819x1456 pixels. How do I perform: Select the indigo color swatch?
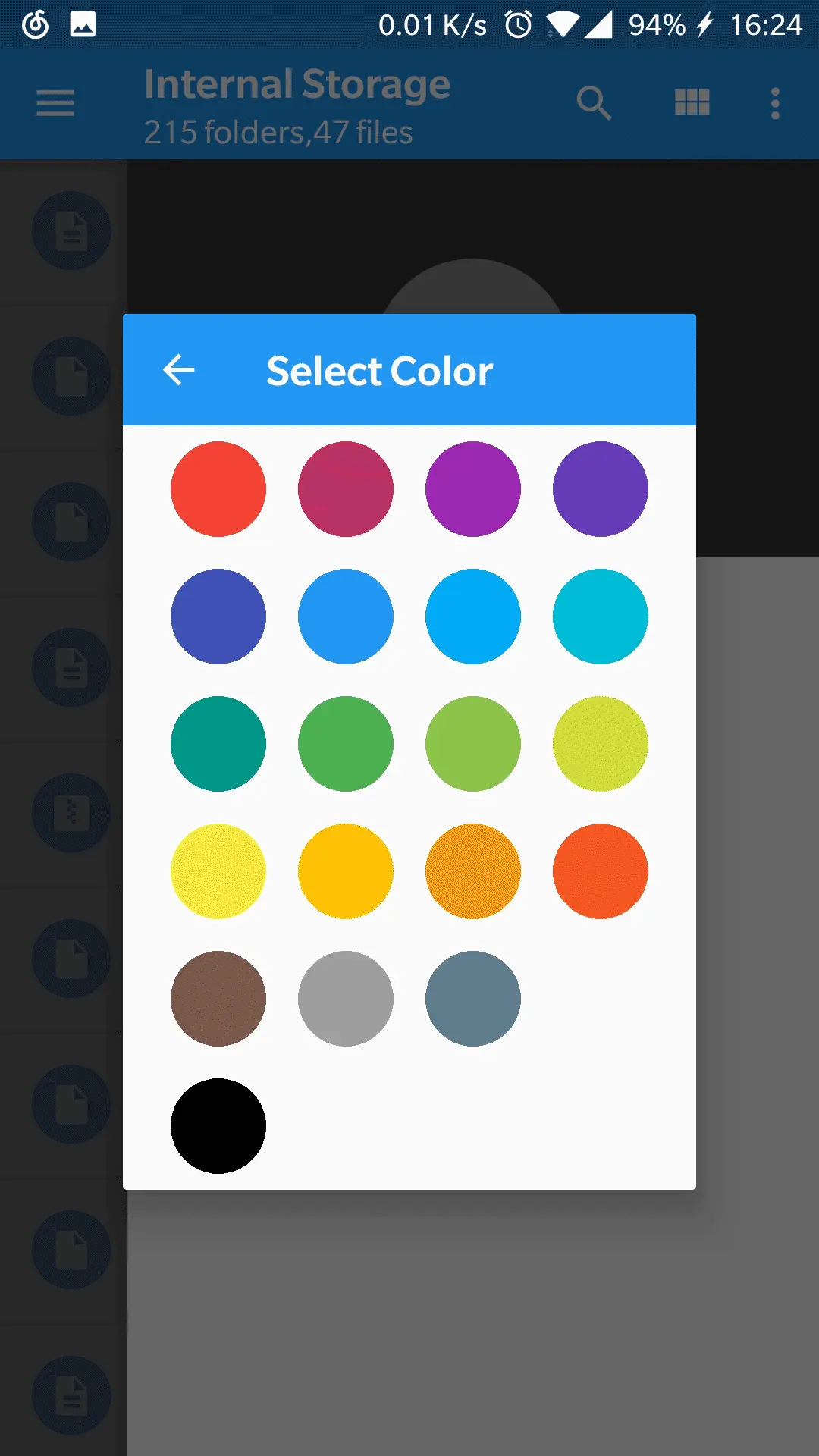click(x=218, y=617)
